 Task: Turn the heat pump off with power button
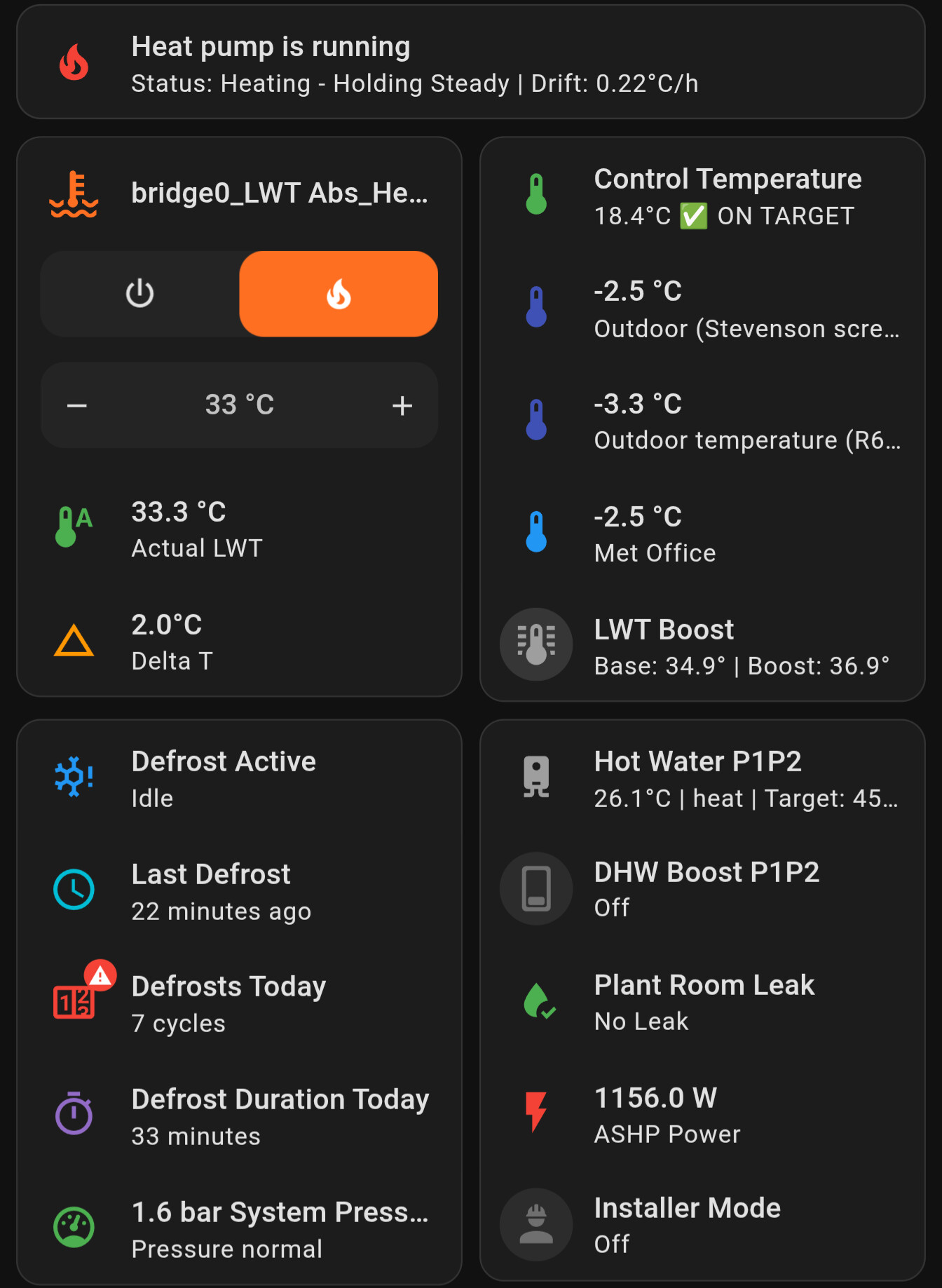[139, 294]
